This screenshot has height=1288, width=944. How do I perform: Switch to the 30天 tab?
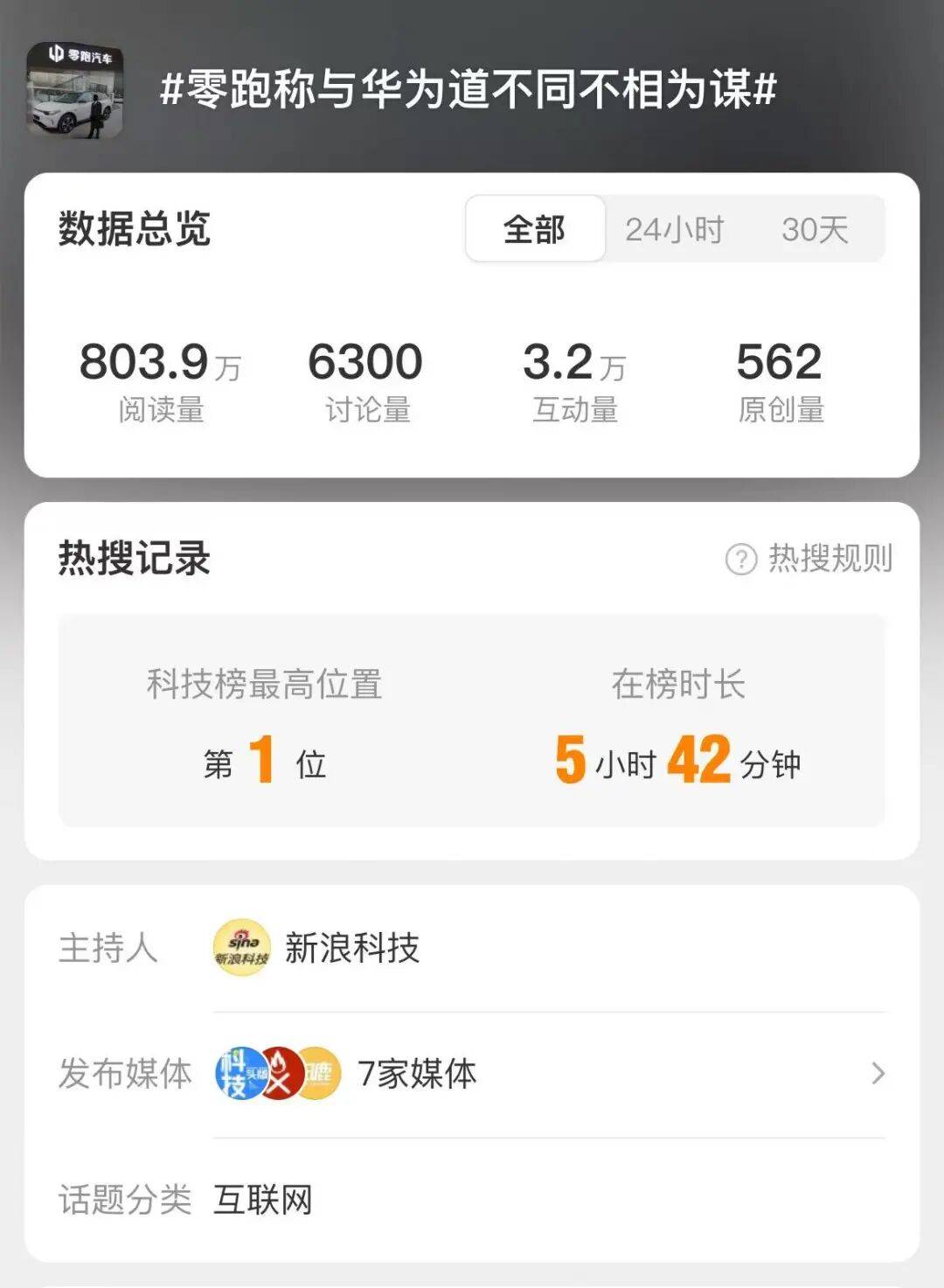pos(816,228)
